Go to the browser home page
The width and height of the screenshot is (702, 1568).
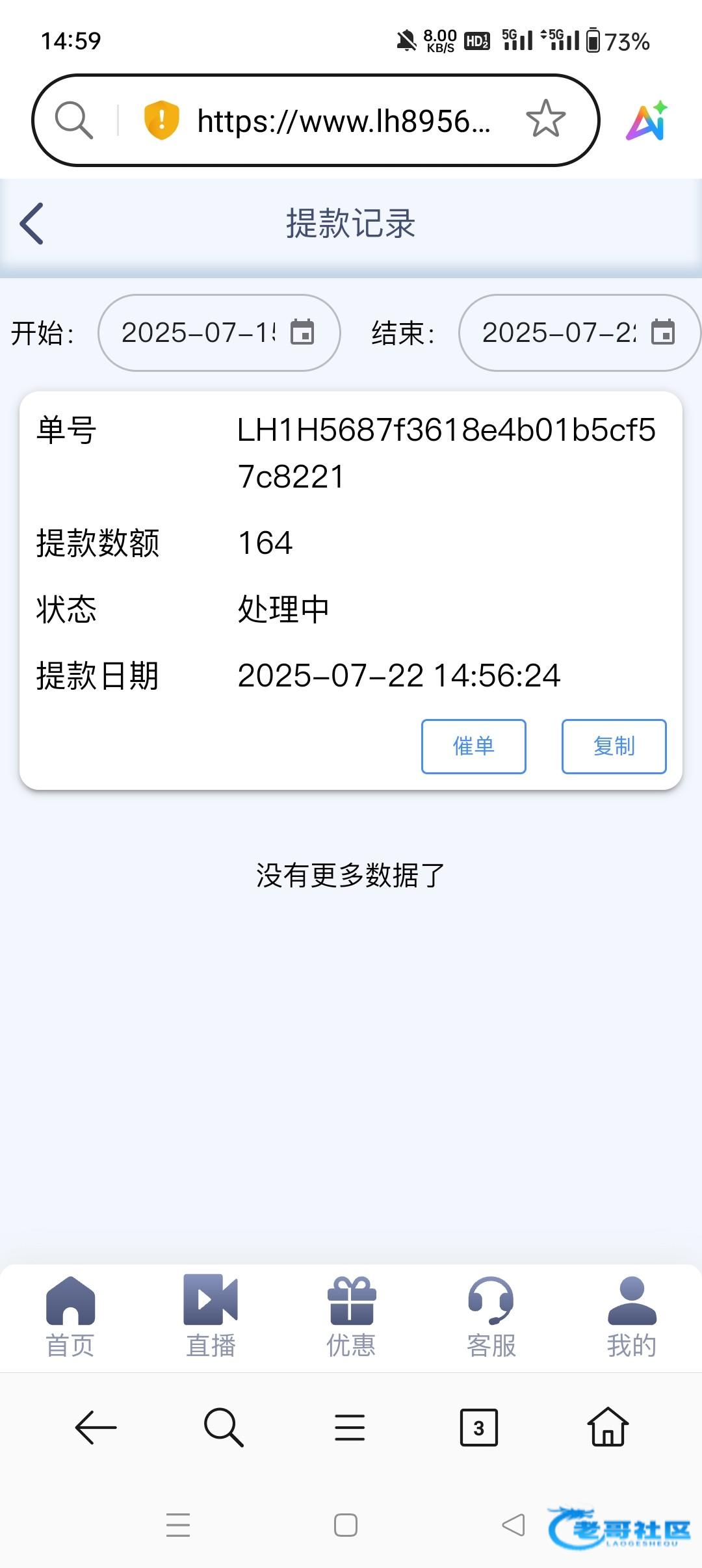point(608,1428)
